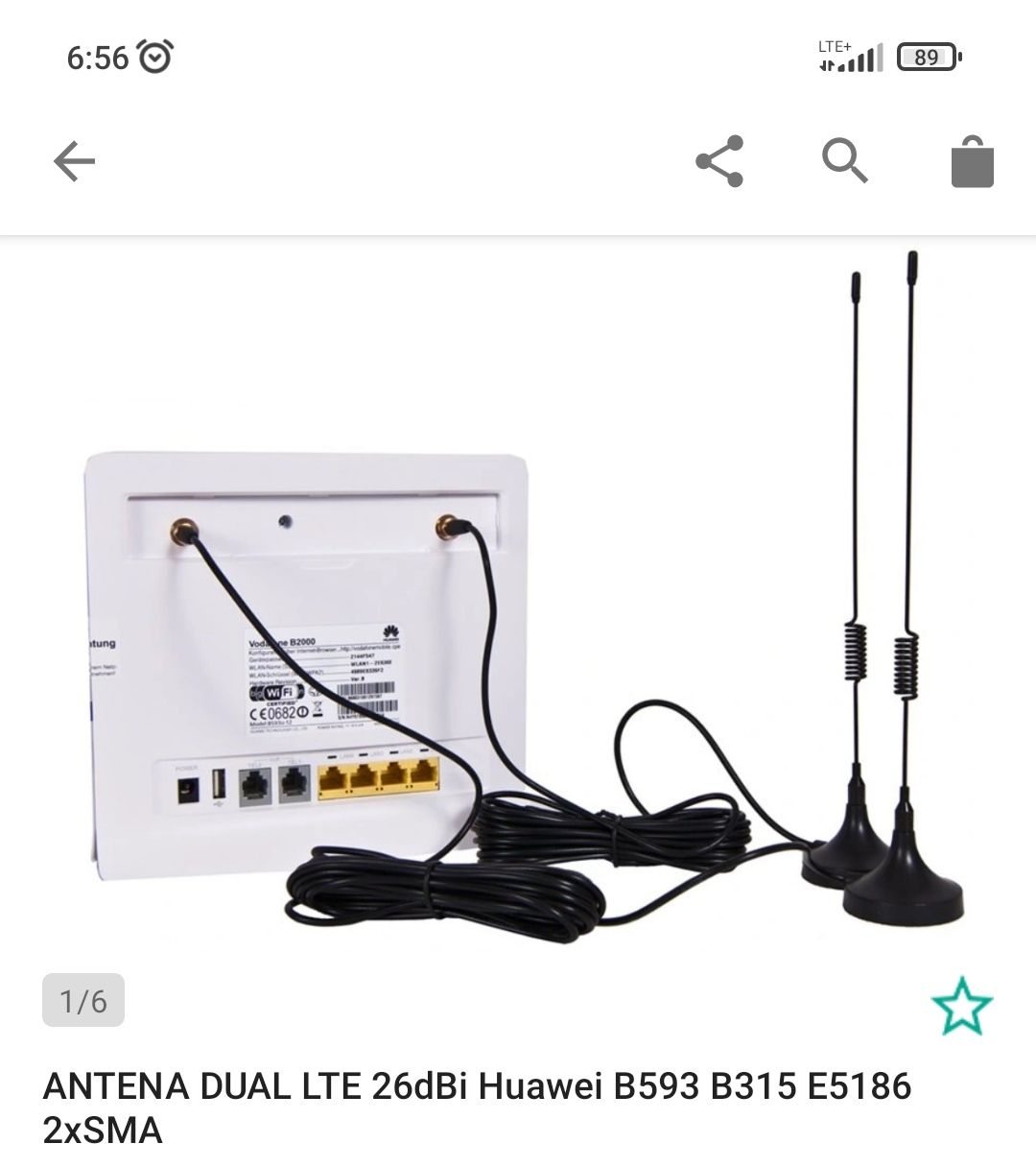
Task: Open the shopping bag
Action: point(972,162)
